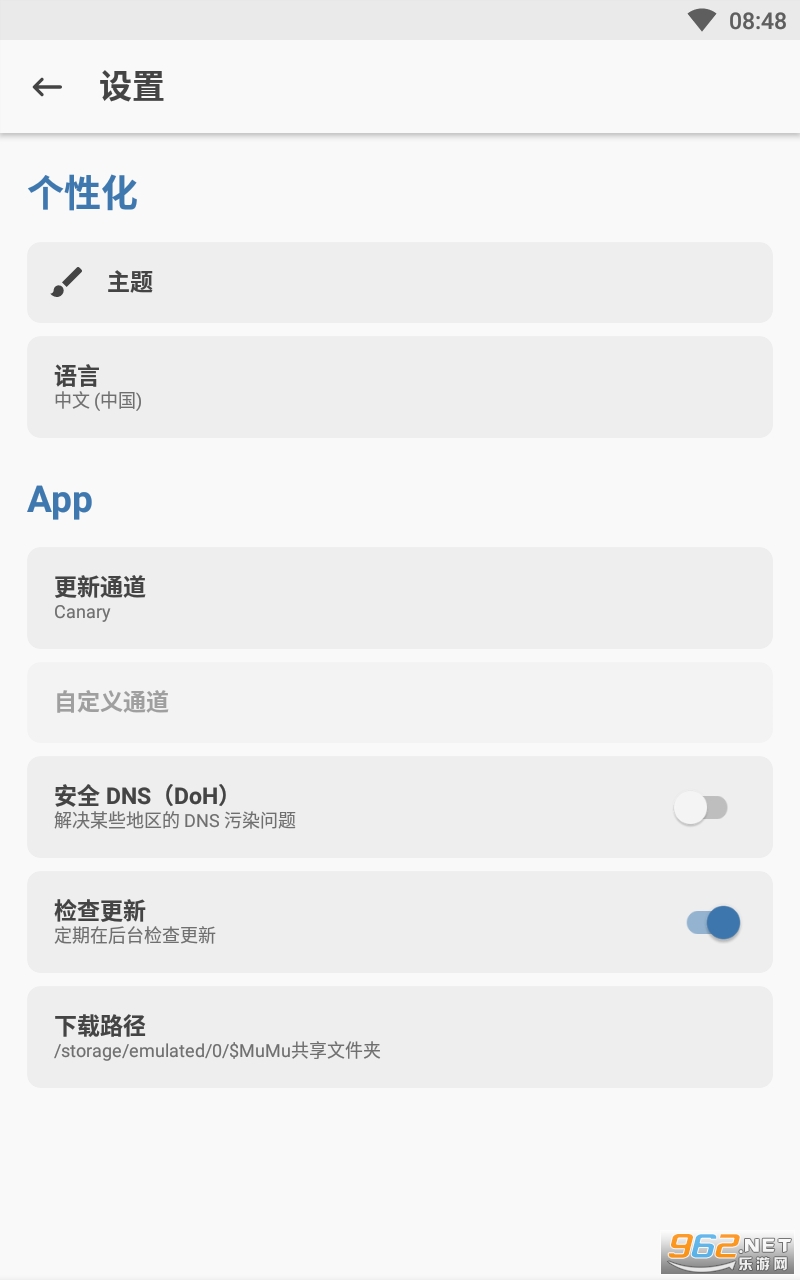
Task: Enable the 安全 DNS (DoH) switch
Action: (x=701, y=807)
